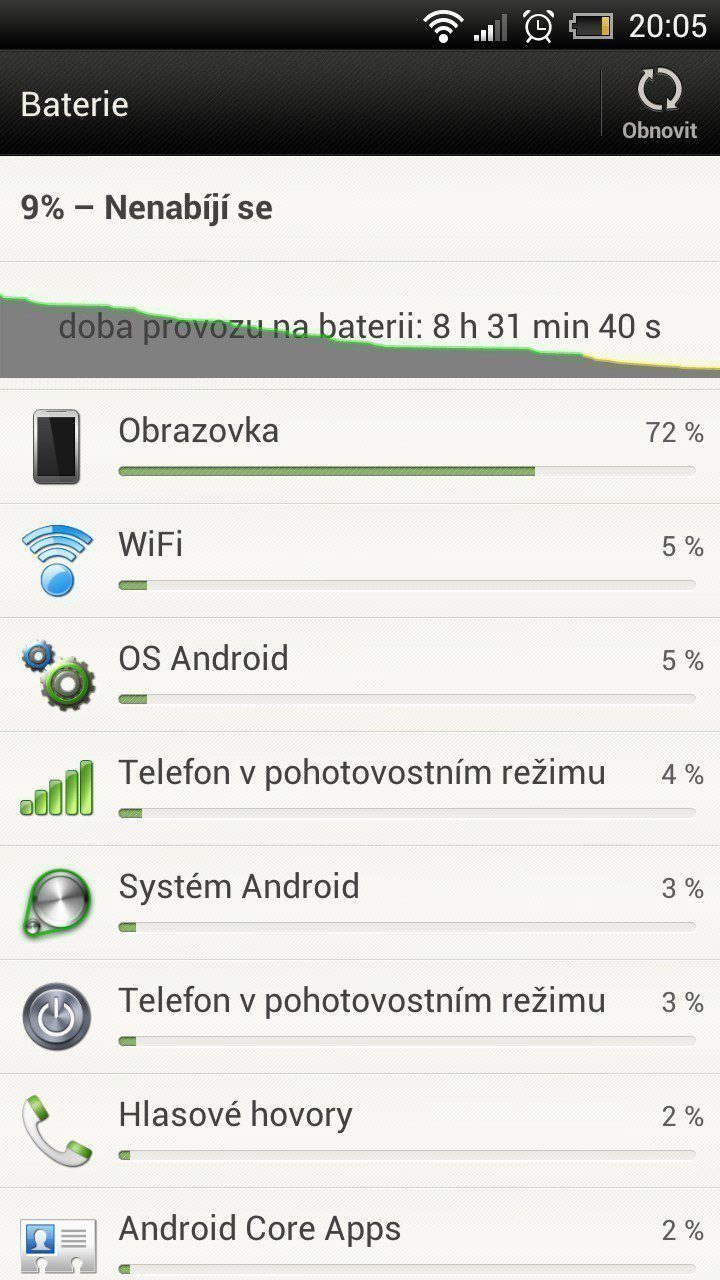The image size is (720, 1280).
Task: Open Systém Android usage details
Action: tap(360, 903)
